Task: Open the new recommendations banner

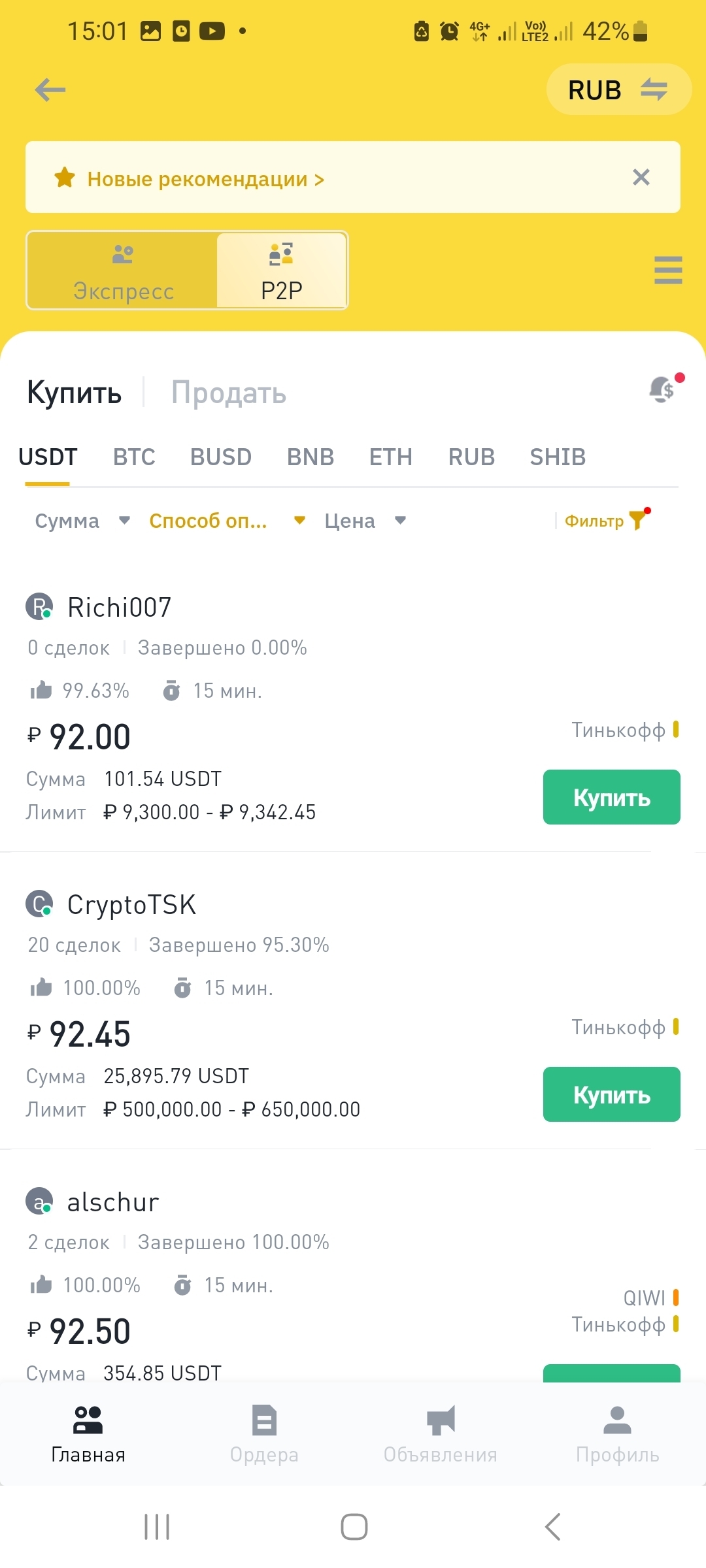Action: pyautogui.click(x=206, y=178)
